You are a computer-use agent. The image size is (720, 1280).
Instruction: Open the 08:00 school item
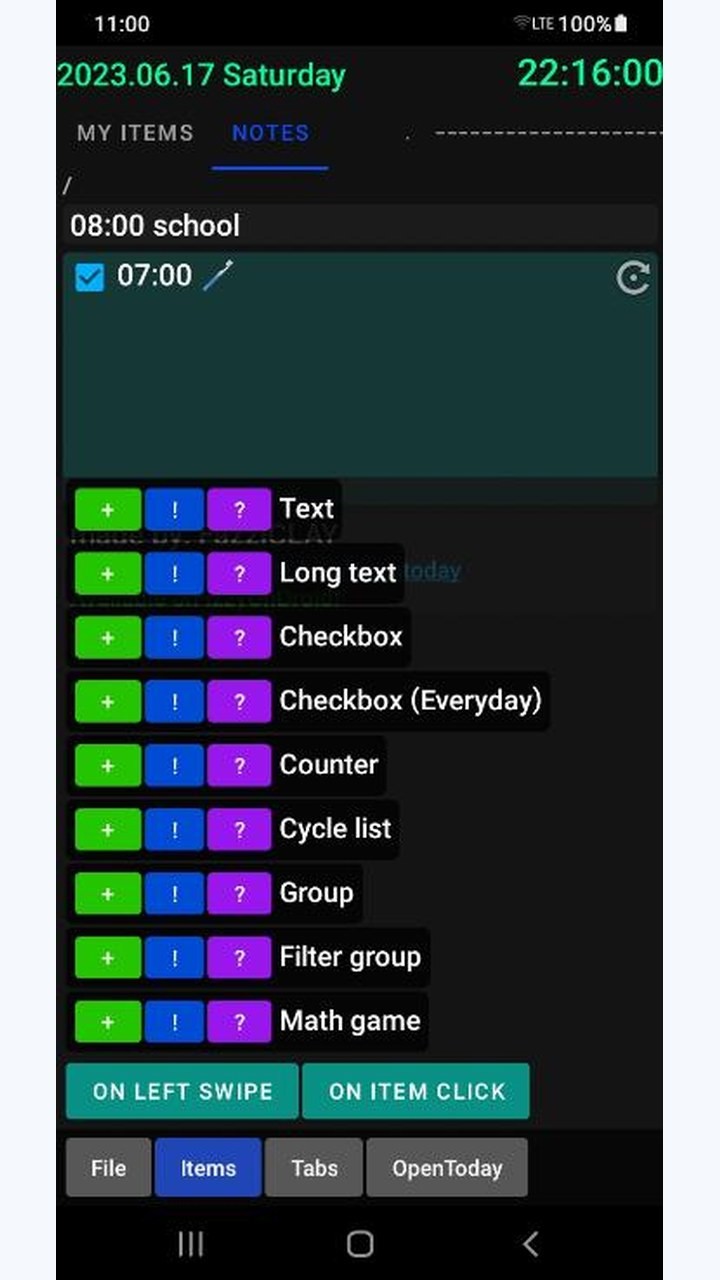pyautogui.click(x=360, y=225)
